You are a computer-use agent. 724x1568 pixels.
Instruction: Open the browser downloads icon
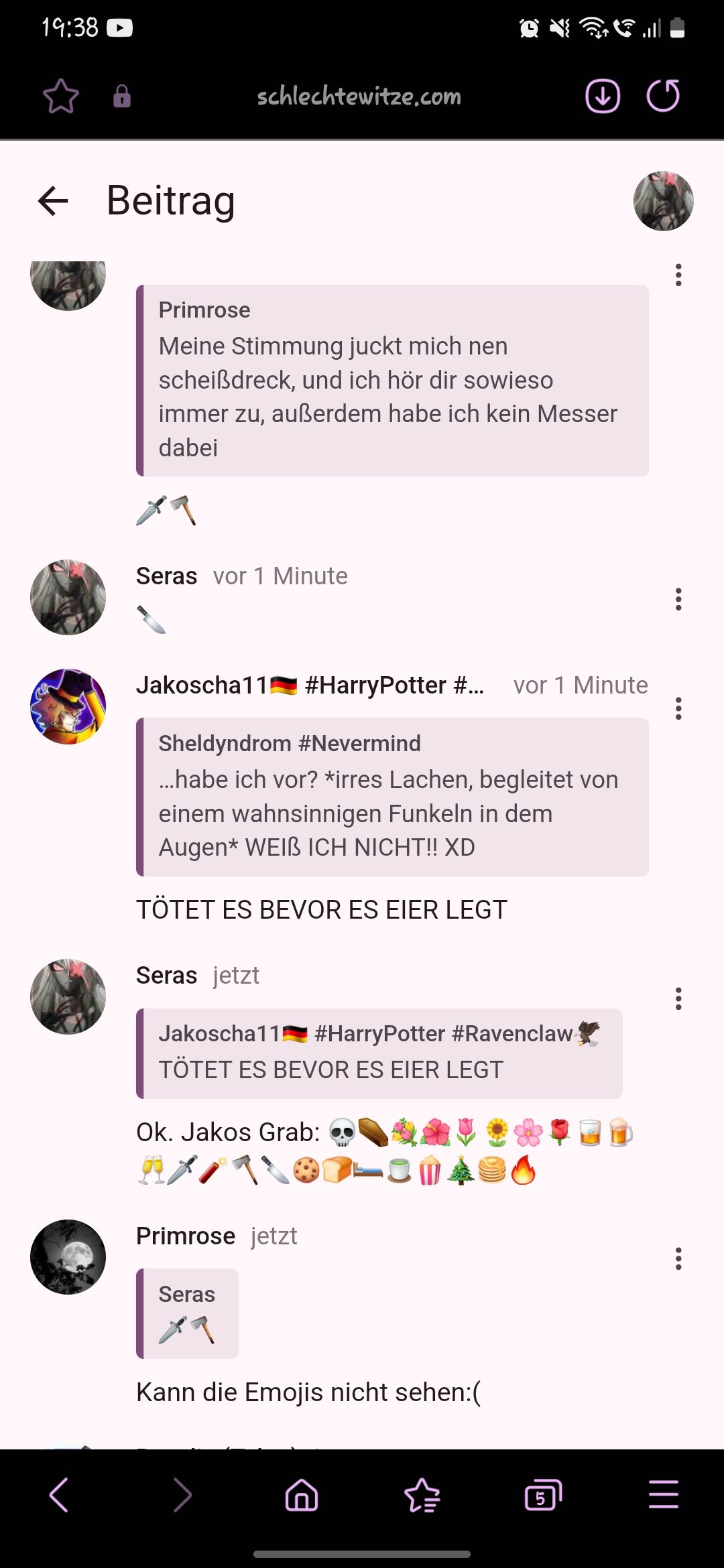pyautogui.click(x=603, y=96)
